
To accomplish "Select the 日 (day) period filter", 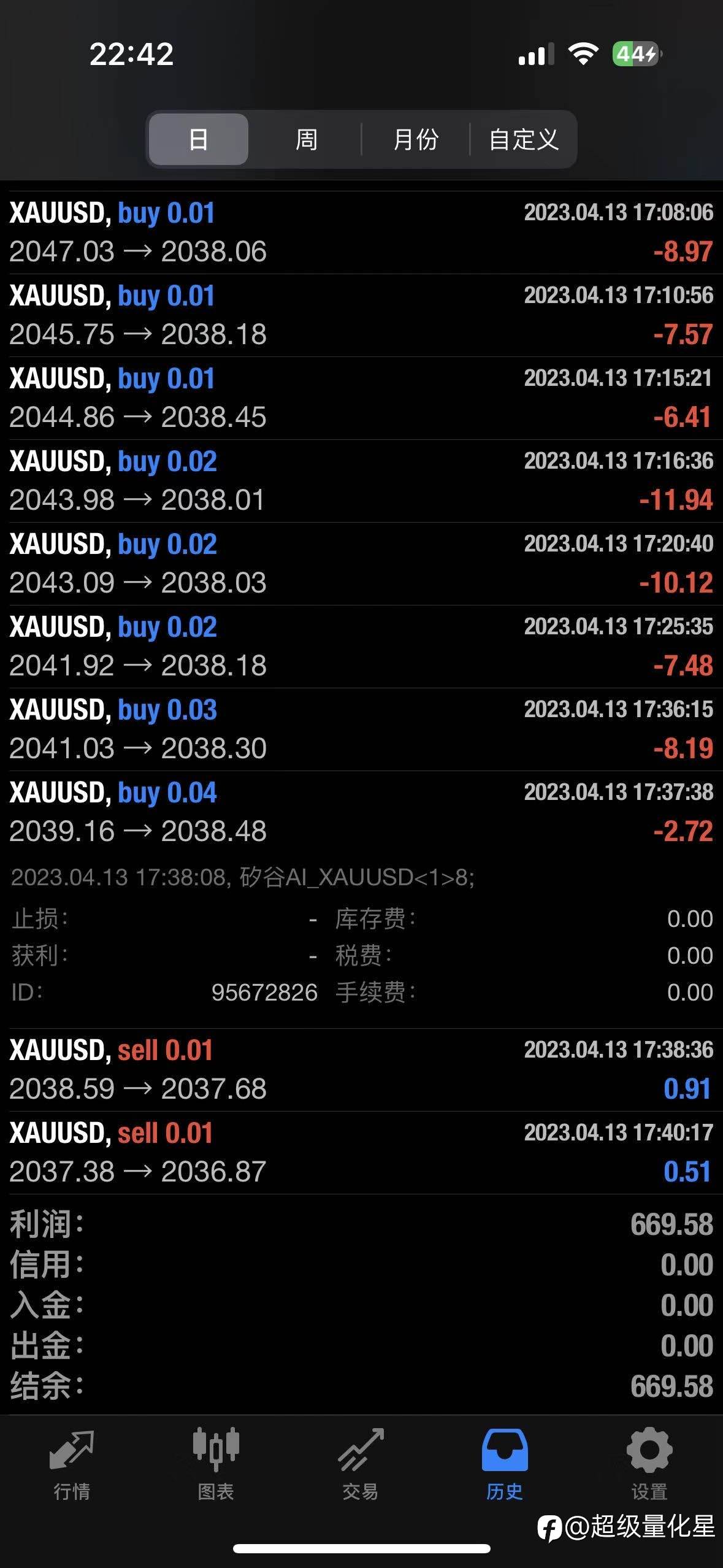I will pyautogui.click(x=199, y=139).
